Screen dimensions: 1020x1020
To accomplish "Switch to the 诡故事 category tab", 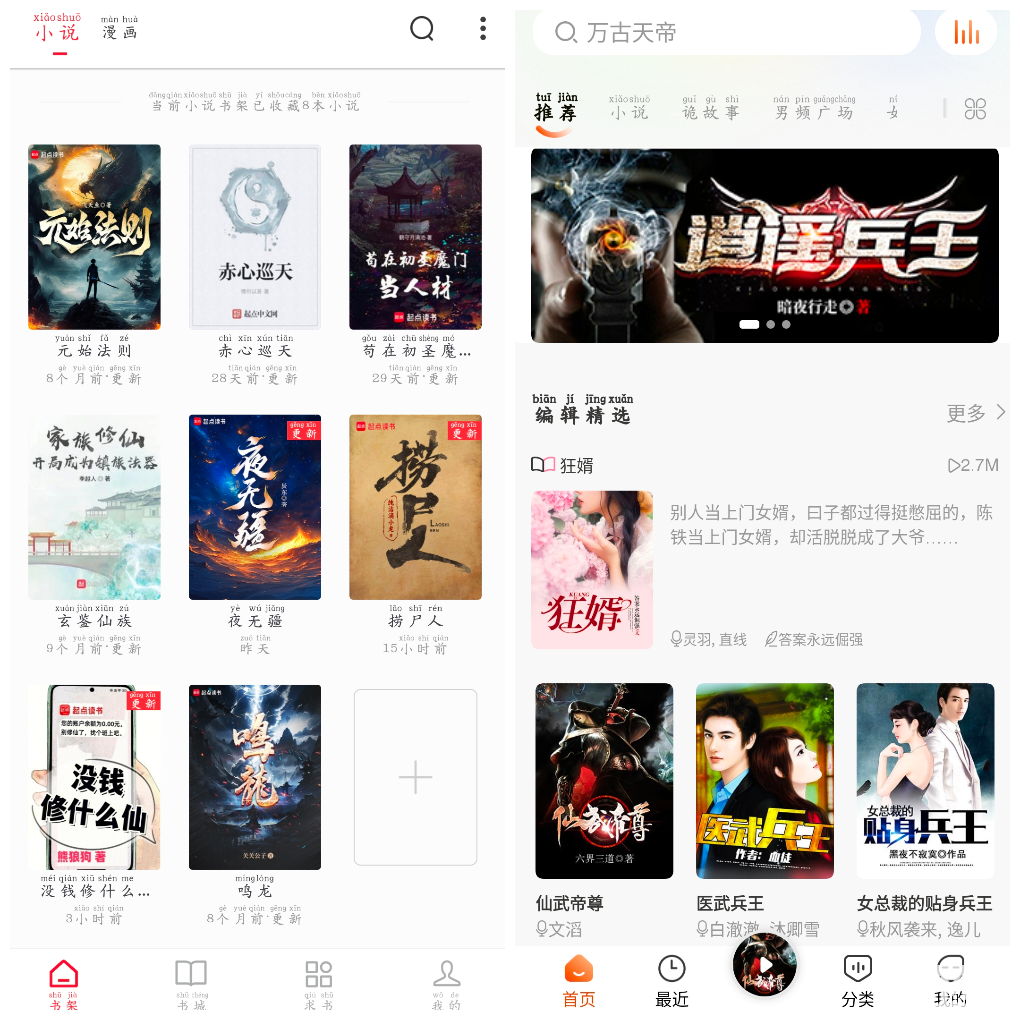I will point(710,108).
